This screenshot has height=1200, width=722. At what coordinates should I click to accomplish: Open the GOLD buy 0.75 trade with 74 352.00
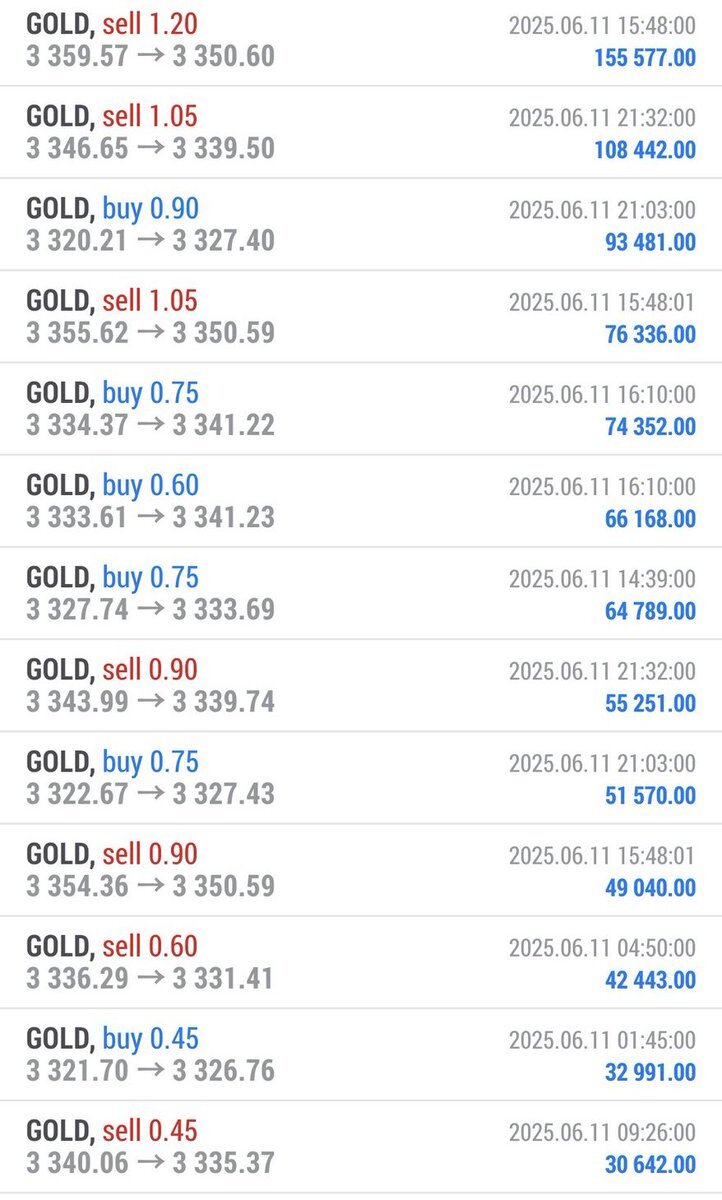point(361,408)
